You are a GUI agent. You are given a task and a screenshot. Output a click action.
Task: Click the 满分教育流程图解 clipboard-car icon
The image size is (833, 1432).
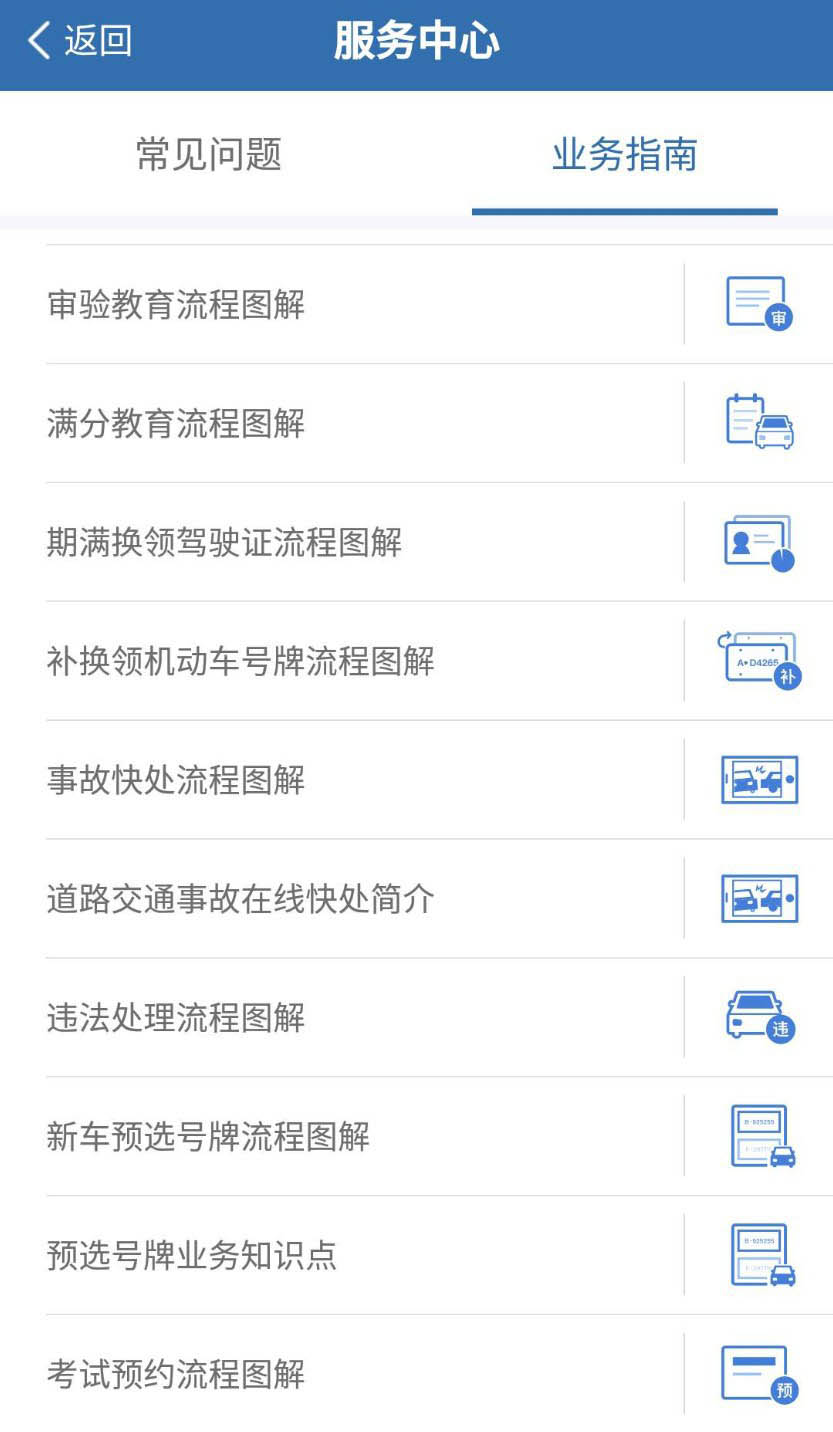760,423
